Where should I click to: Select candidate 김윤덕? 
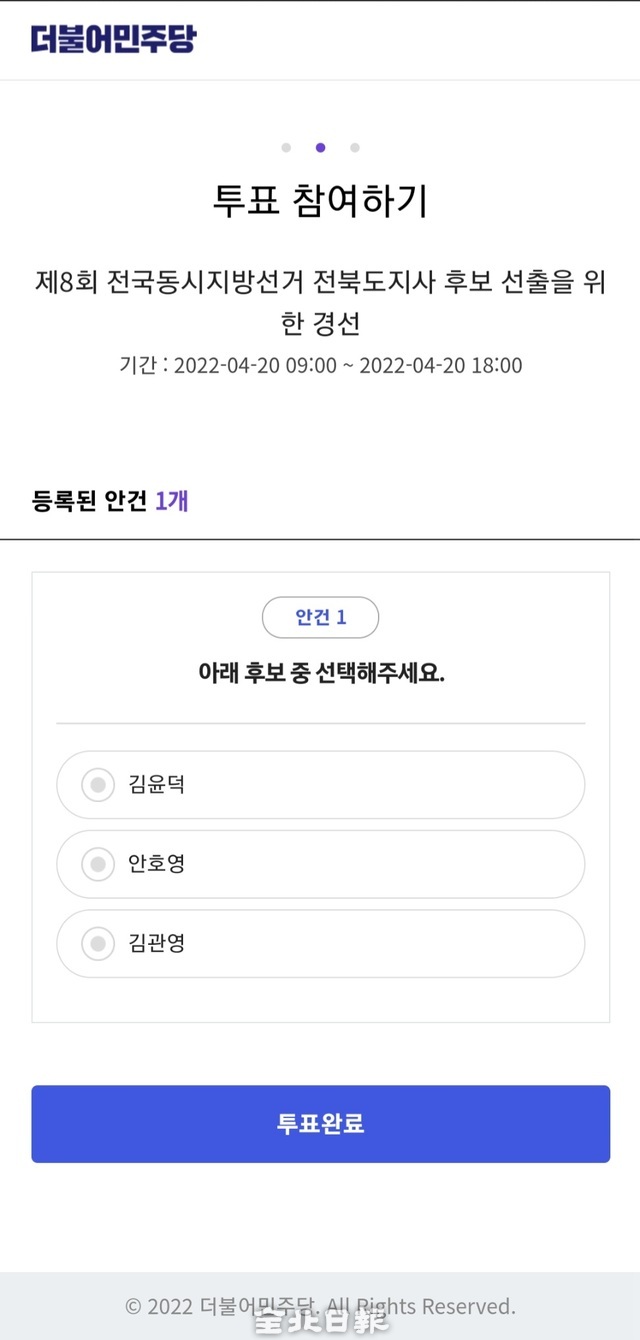pyautogui.click(x=98, y=785)
